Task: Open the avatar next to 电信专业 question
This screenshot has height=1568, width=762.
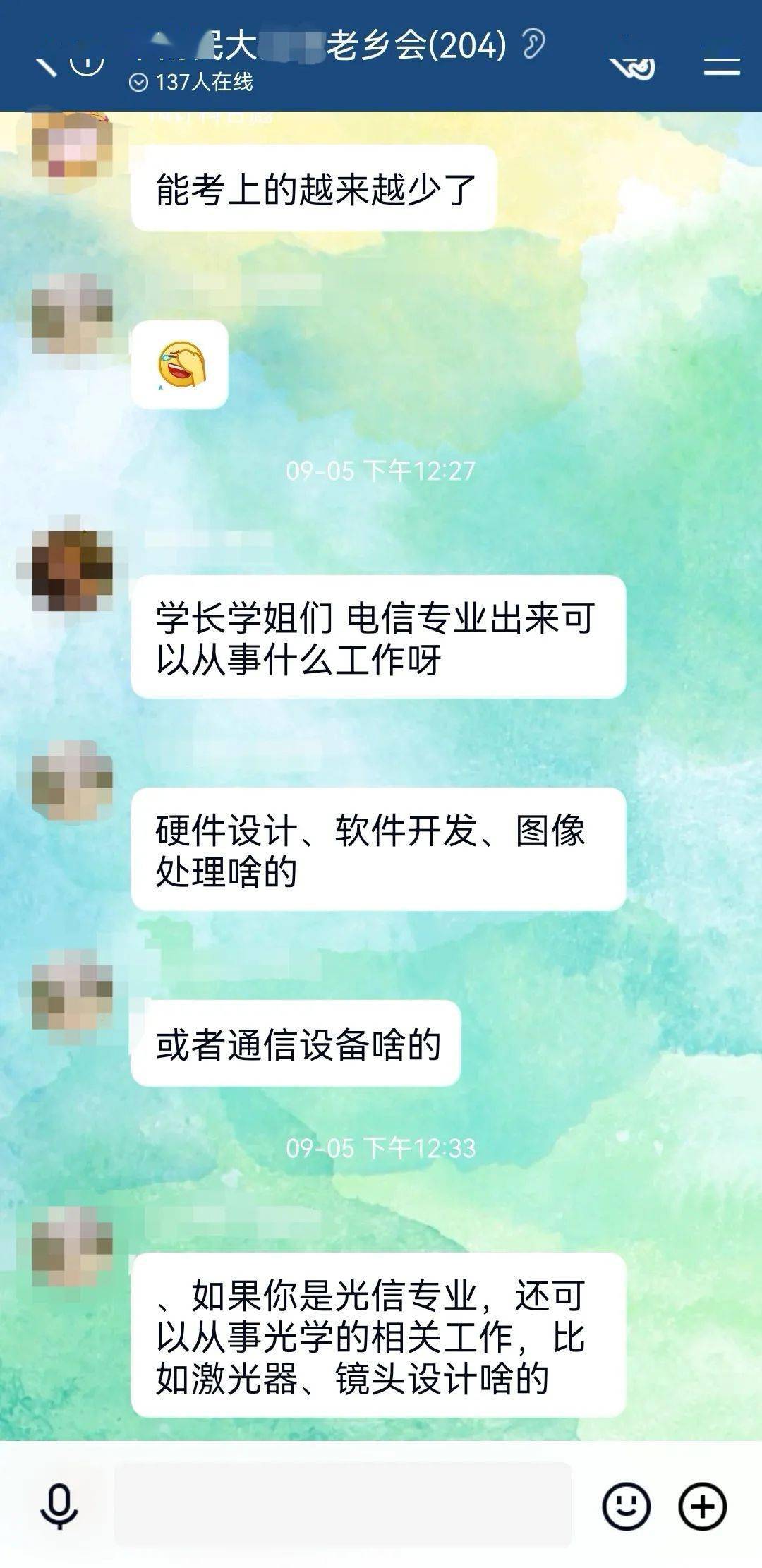Action: click(73, 570)
